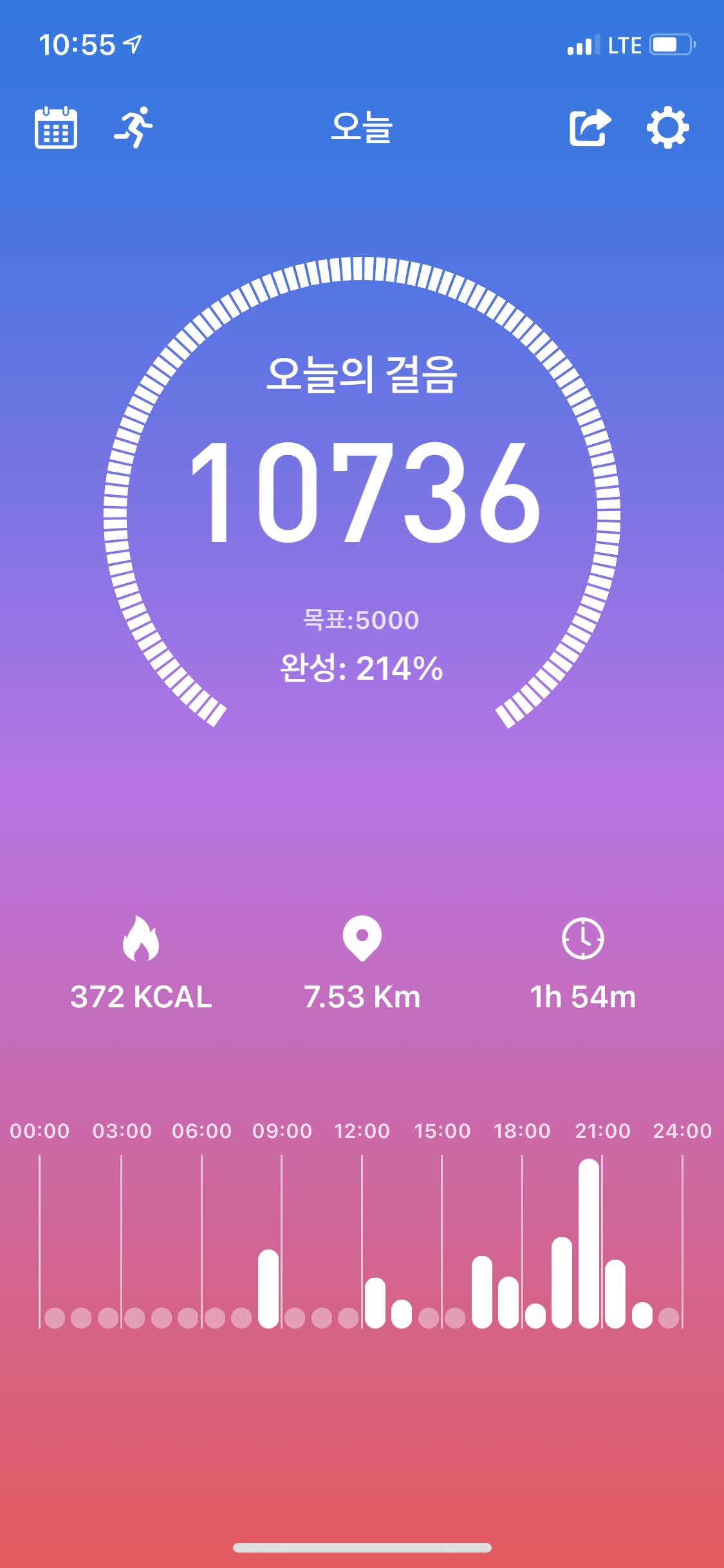Start a workout with the running icon
The height and width of the screenshot is (1568, 724).
pos(135,127)
